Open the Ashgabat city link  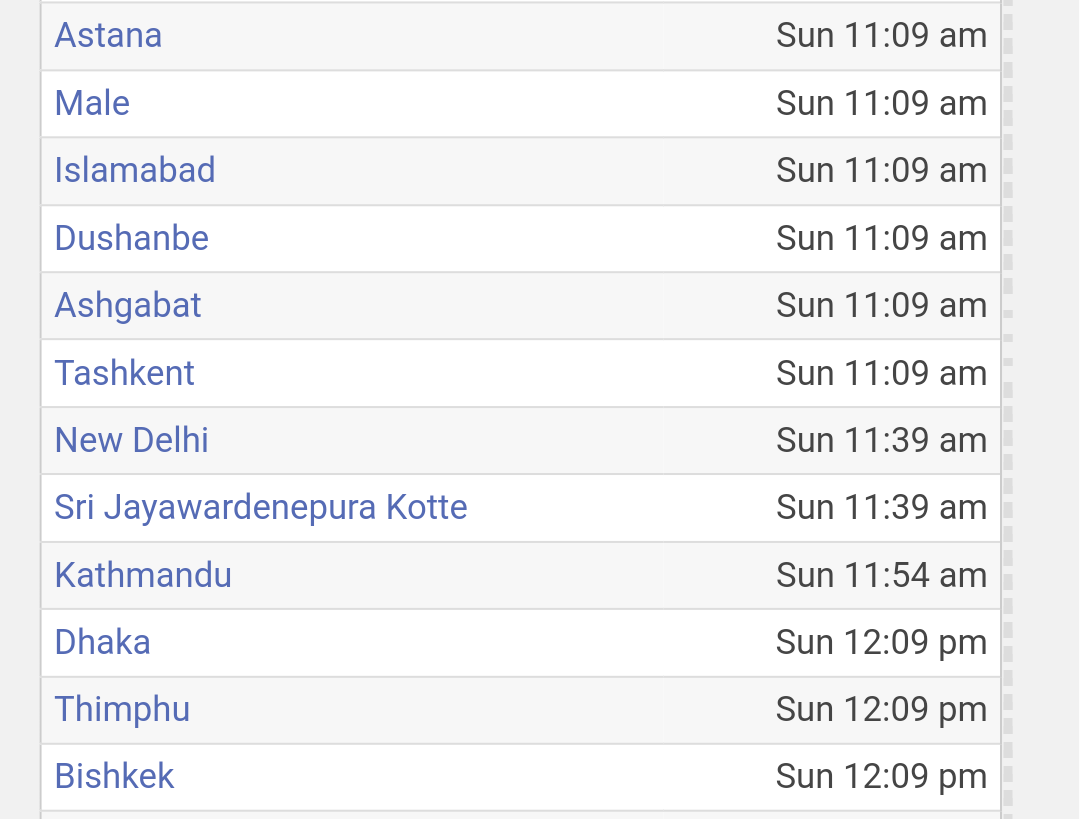(128, 305)
